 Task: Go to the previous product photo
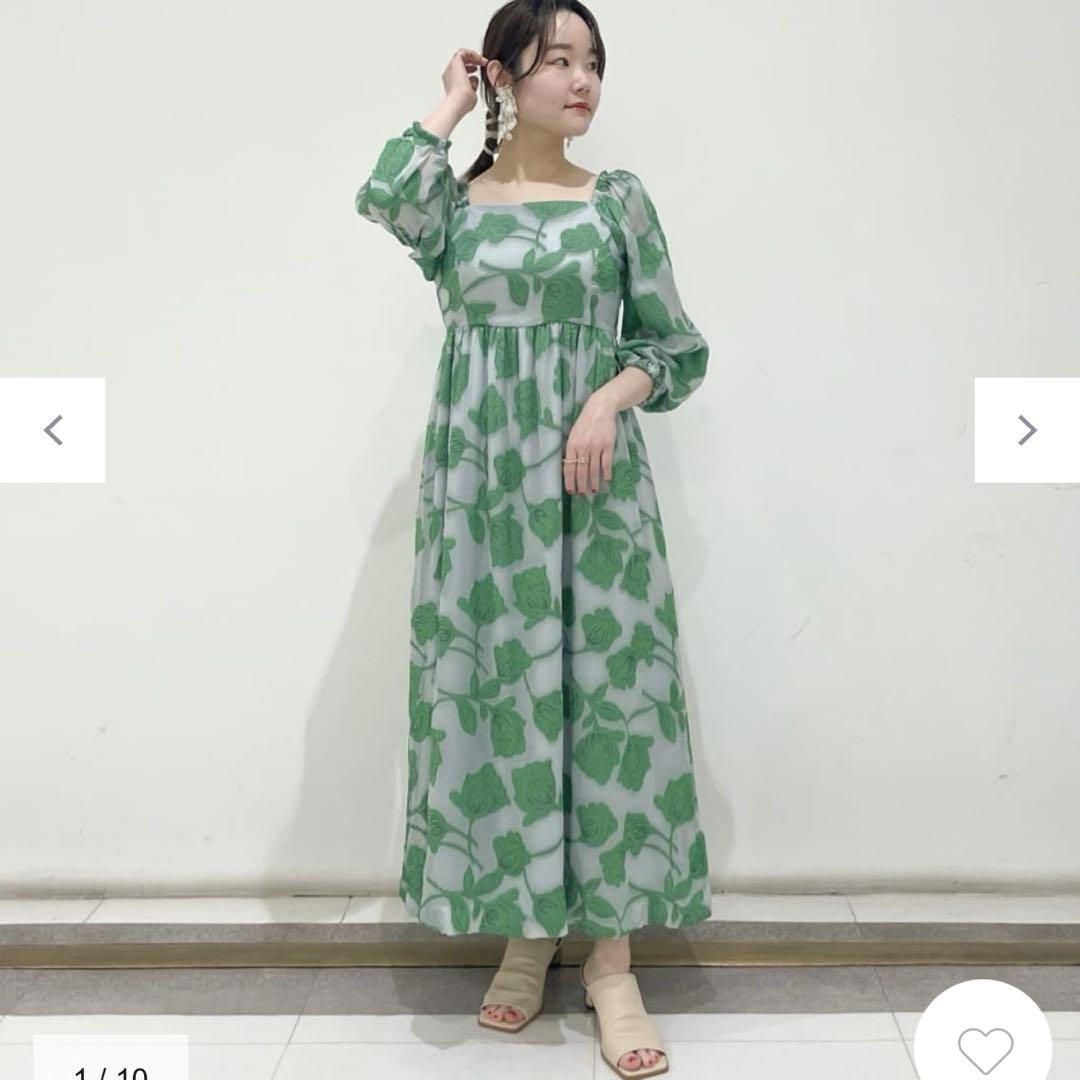[53, 430]
